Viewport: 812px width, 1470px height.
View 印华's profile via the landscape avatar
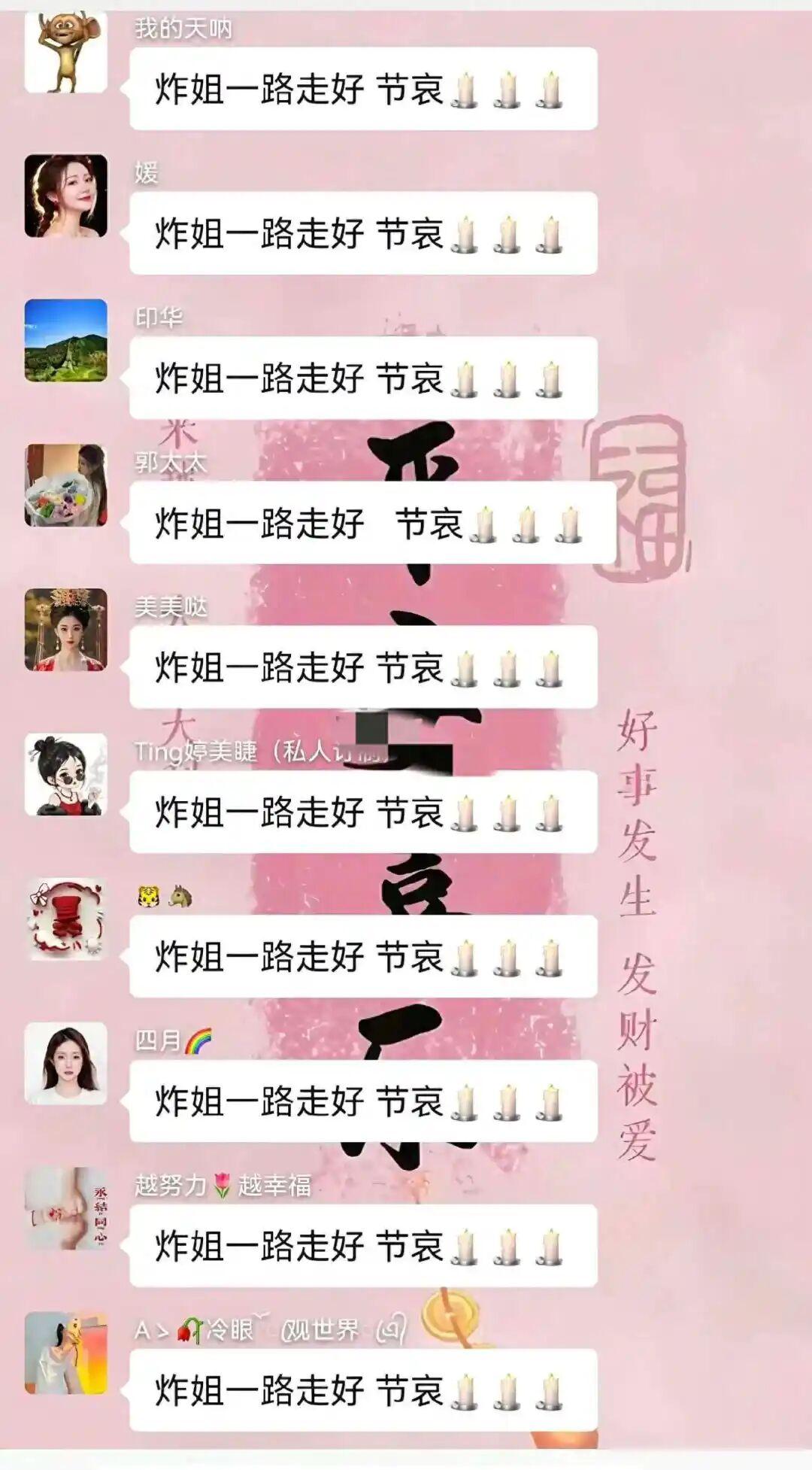coord(66,341)
